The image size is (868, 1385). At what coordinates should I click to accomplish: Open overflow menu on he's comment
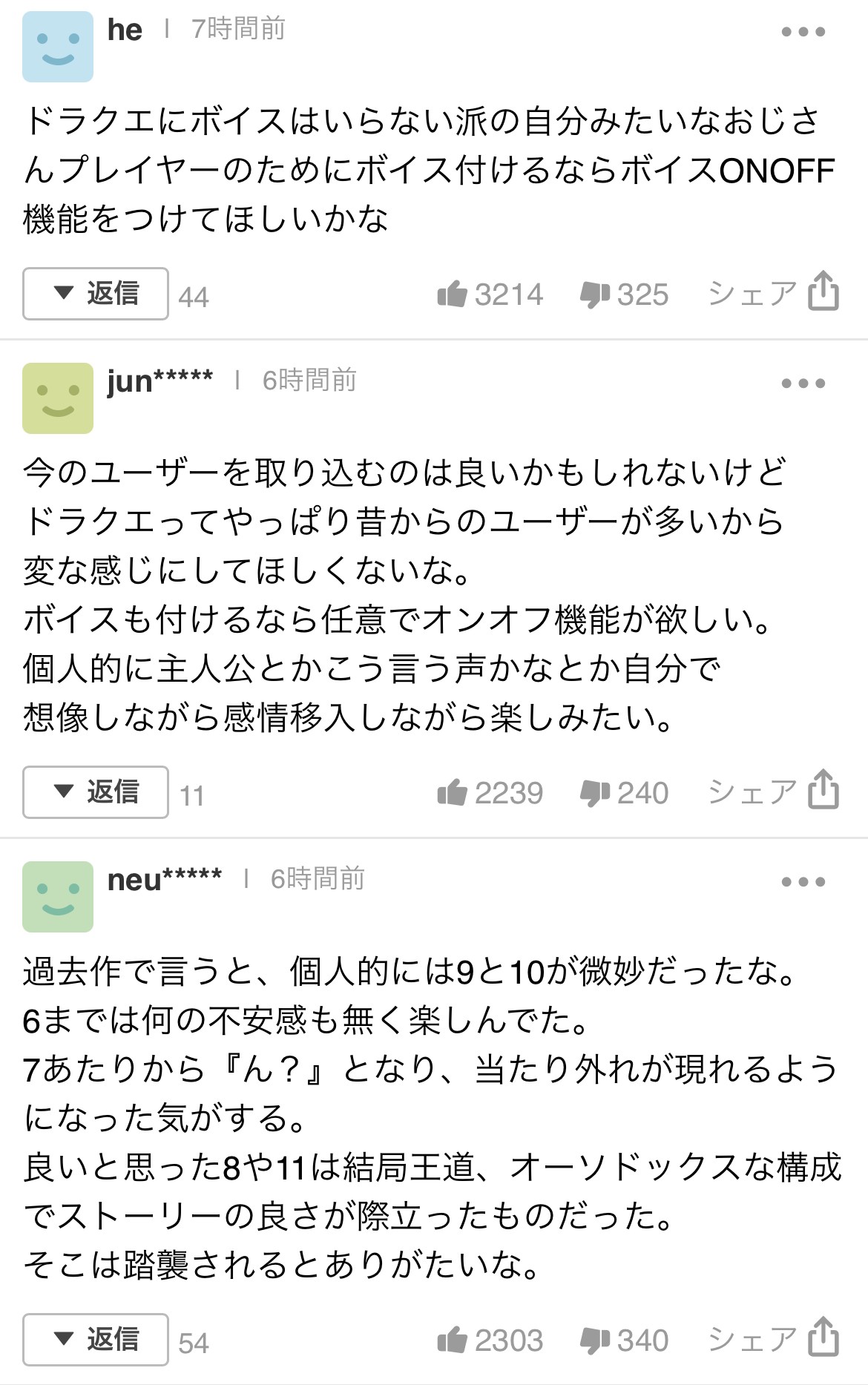point(803,32)
